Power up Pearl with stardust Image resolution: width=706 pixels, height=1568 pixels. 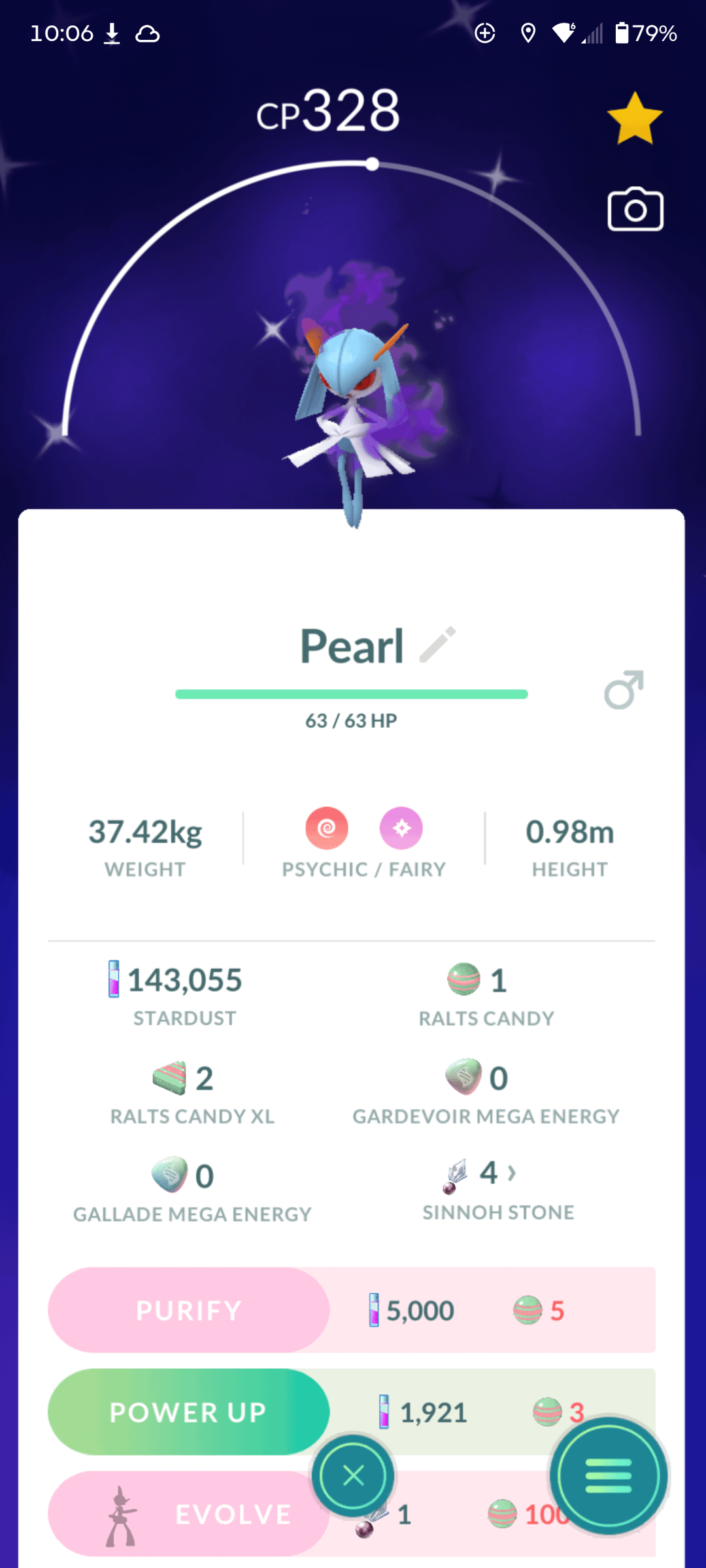(188, 1412)
